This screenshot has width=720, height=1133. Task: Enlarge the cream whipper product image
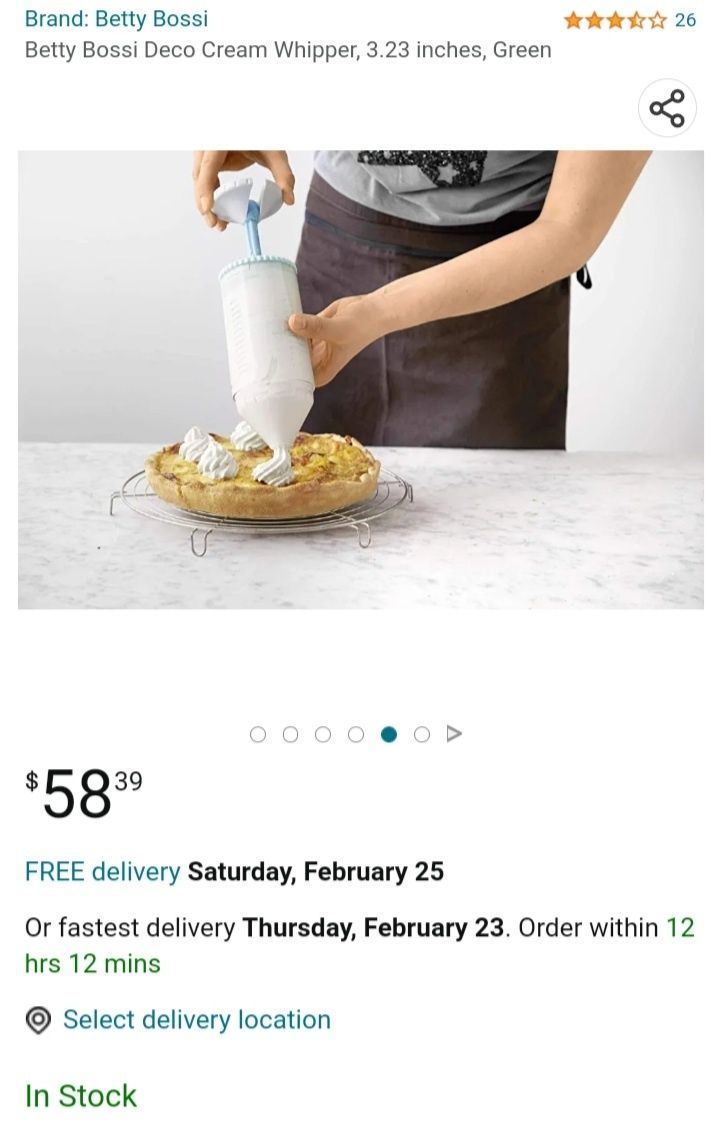360,379
